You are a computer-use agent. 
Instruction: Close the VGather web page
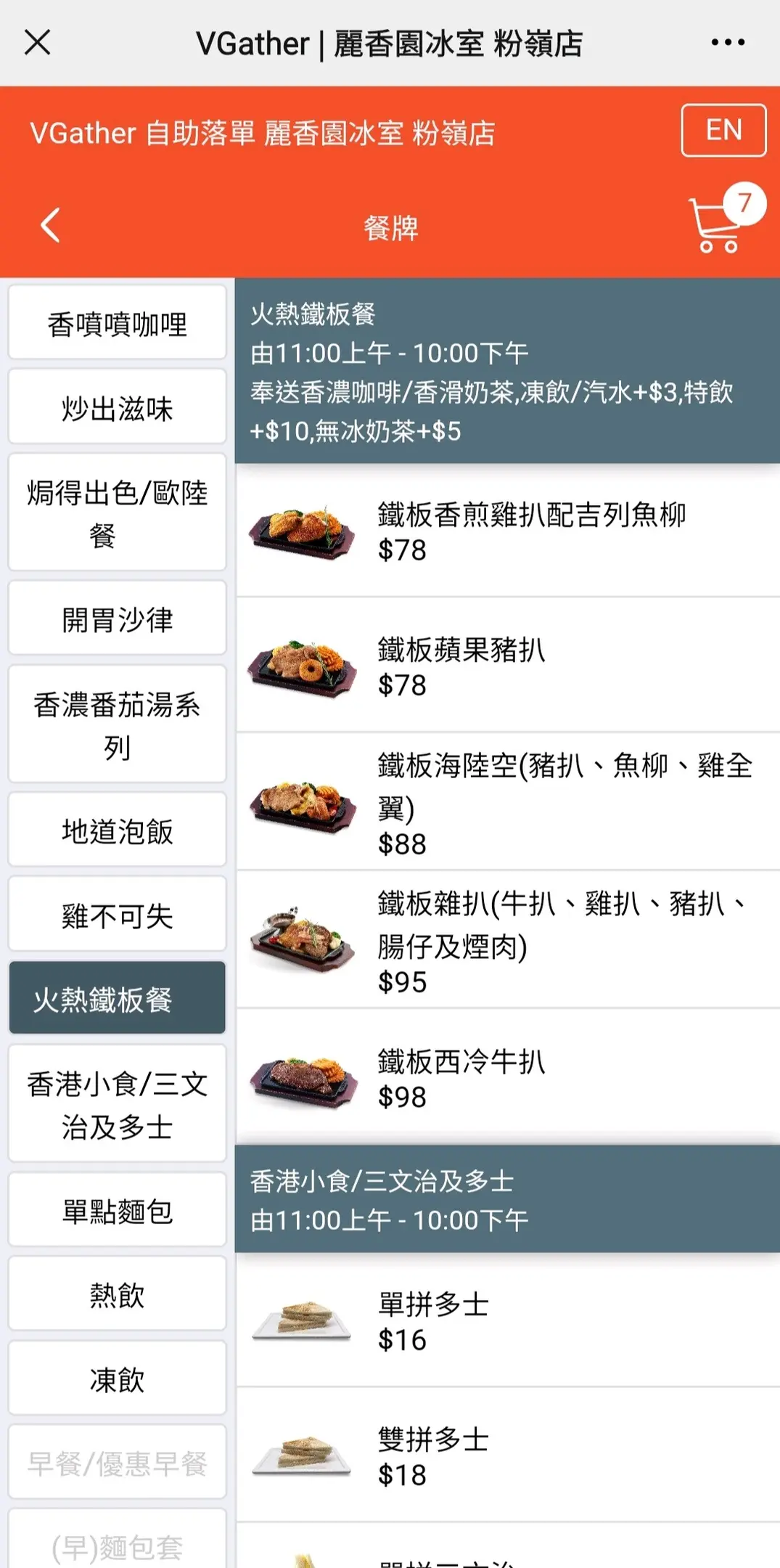[x=38, y=43]
